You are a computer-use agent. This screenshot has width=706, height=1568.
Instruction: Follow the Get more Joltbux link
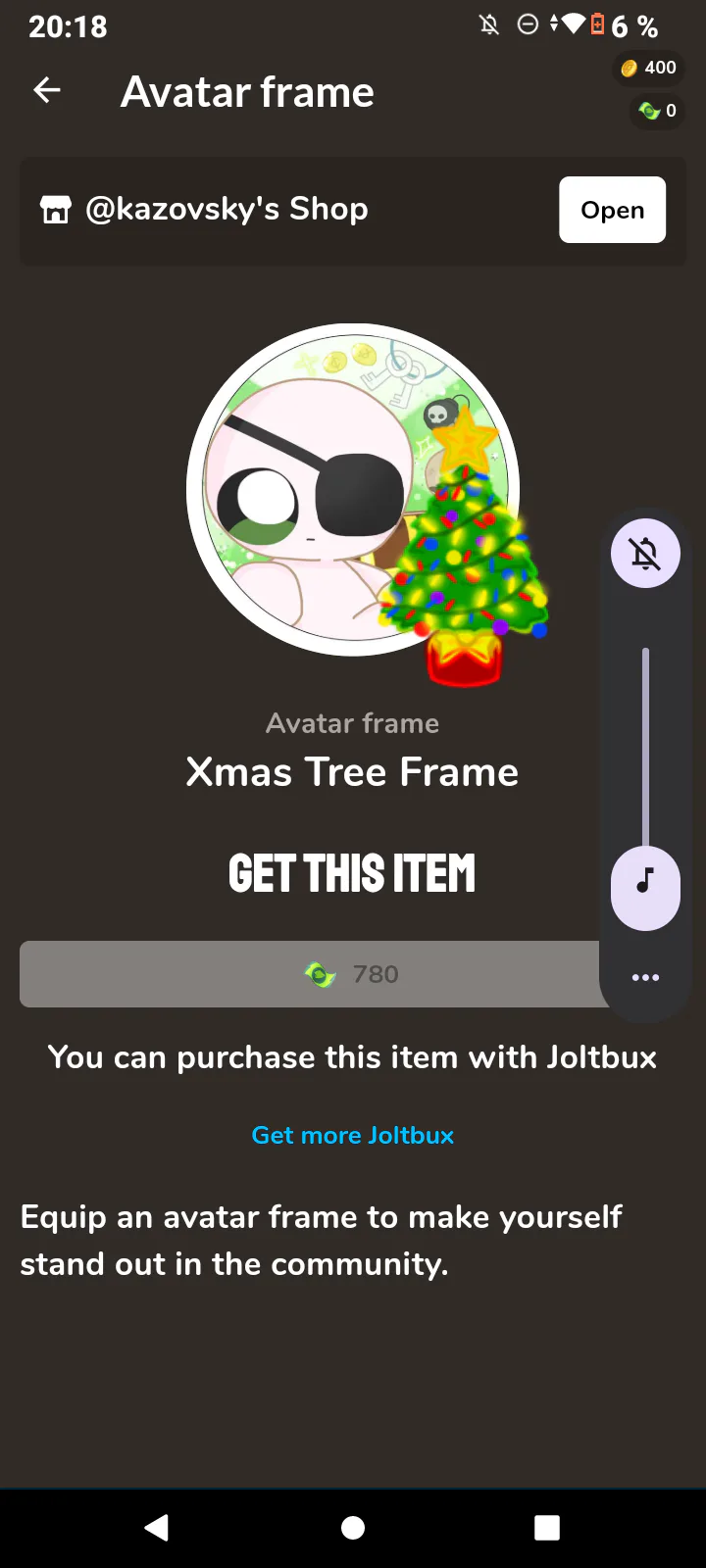pyautogui.click(x=353, y=1135)
